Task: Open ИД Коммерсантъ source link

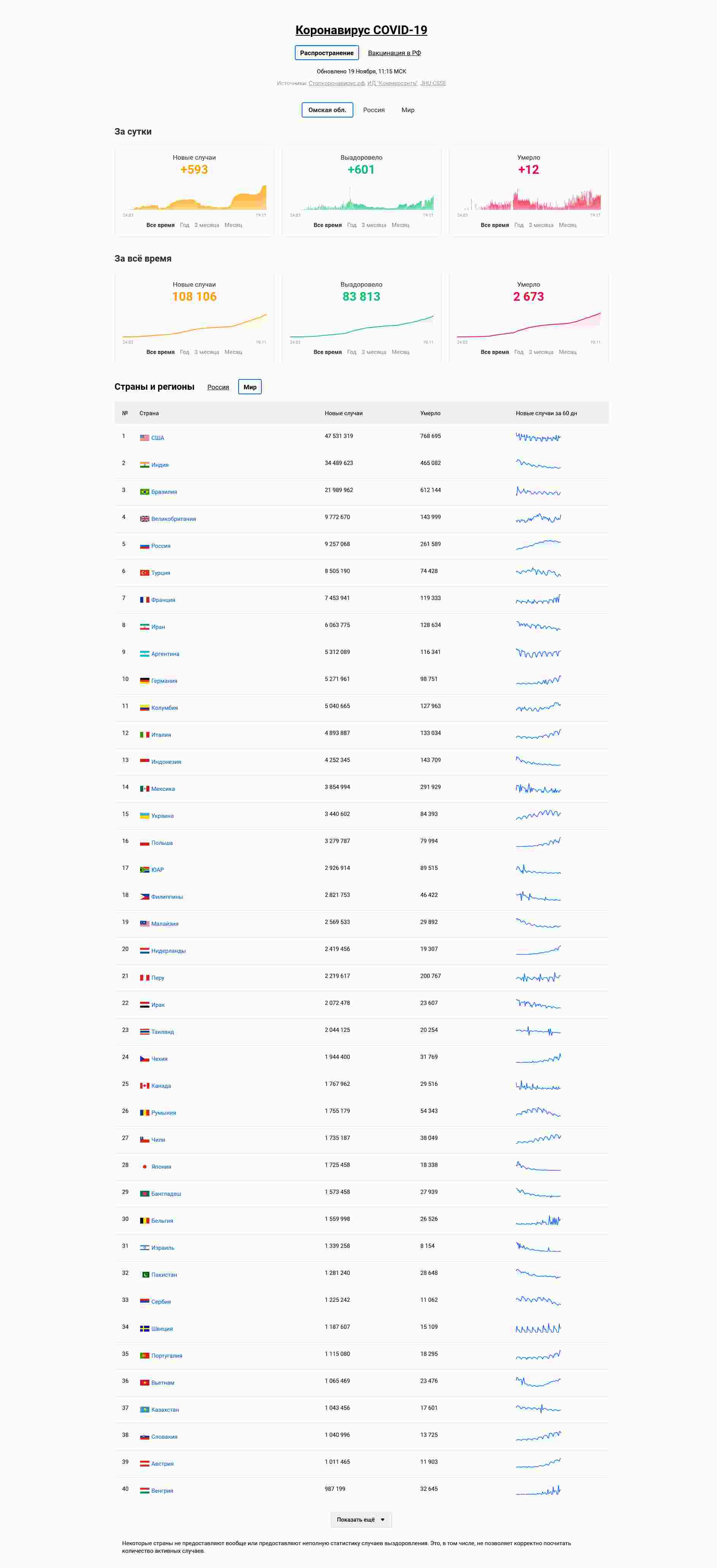Action: (392, 83)
